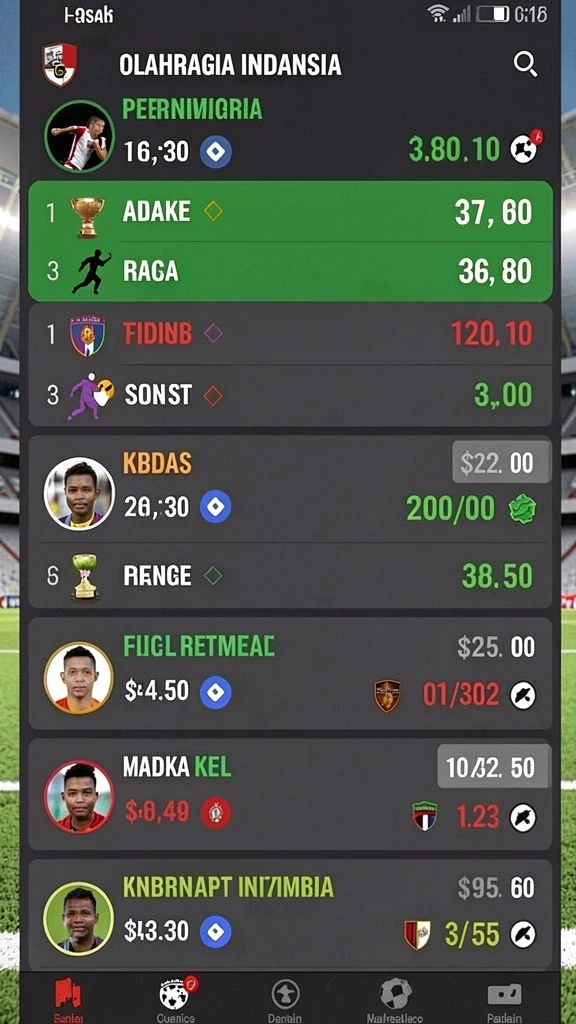Select the RENGE row at 38.50

(290, 576)
